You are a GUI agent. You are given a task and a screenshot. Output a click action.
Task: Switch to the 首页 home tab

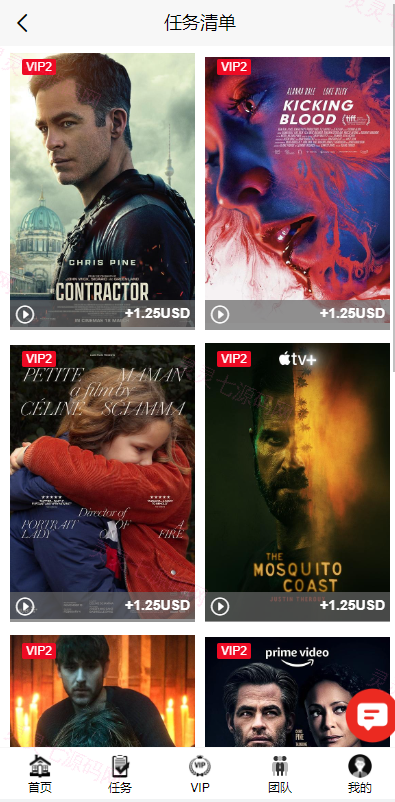[40, 774]
